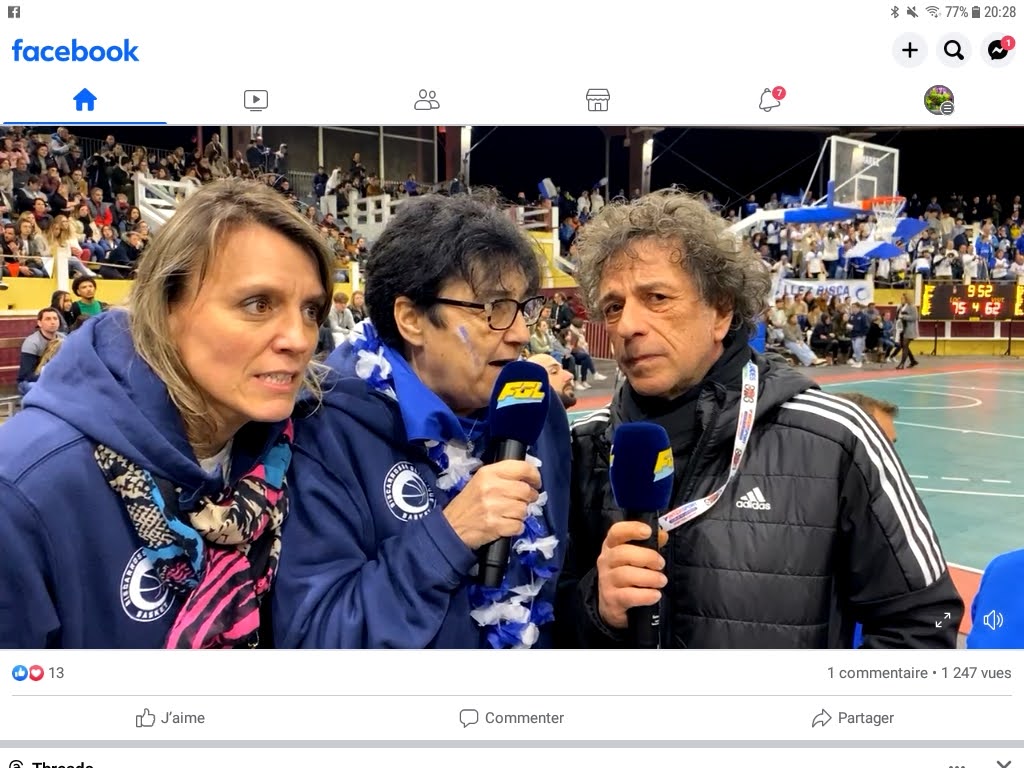Toggle the video sound
The image size is (1024, 768).
tap(992, 621)
